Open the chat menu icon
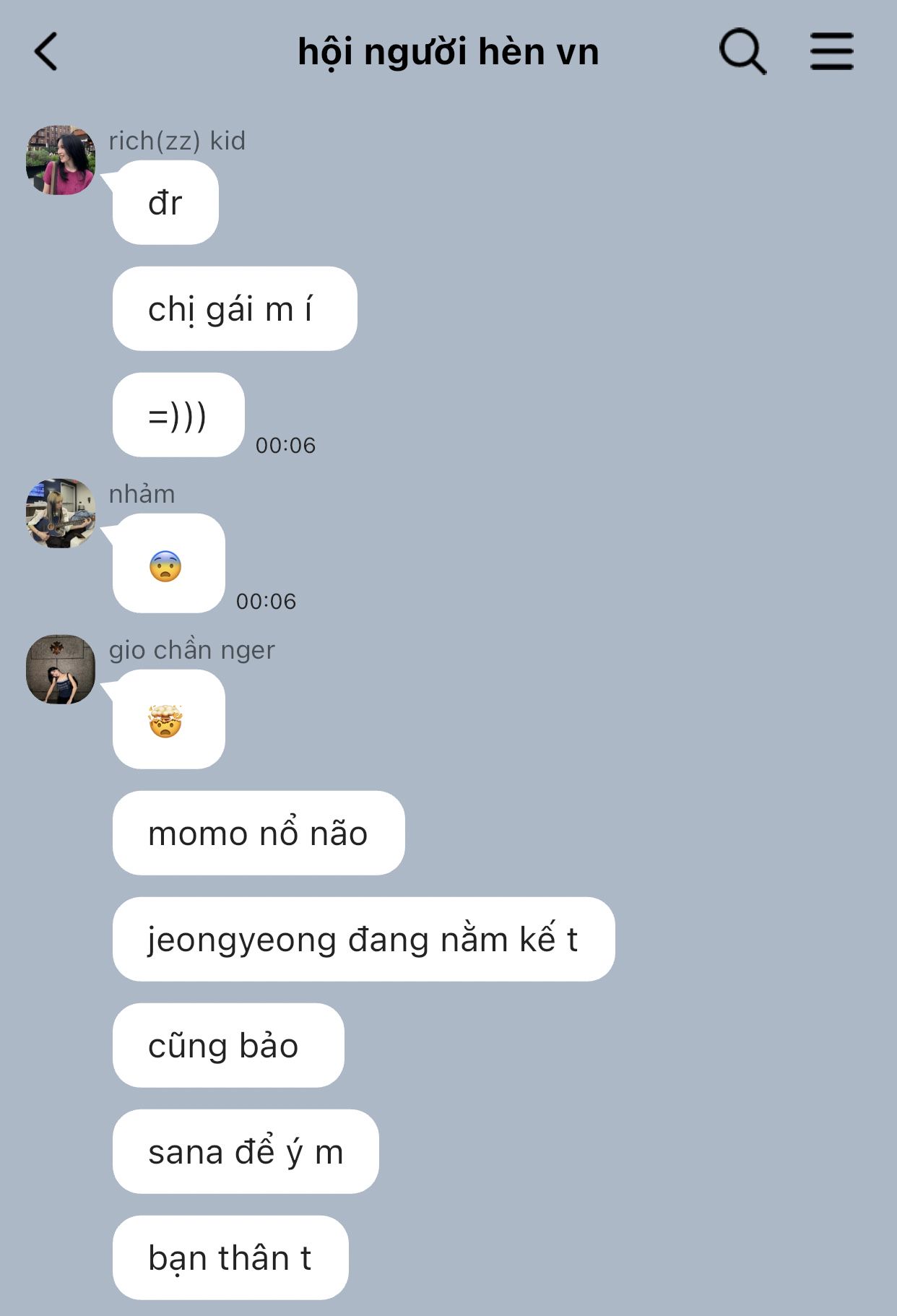Screen dimensions: 897x1316 coord(831,52)
